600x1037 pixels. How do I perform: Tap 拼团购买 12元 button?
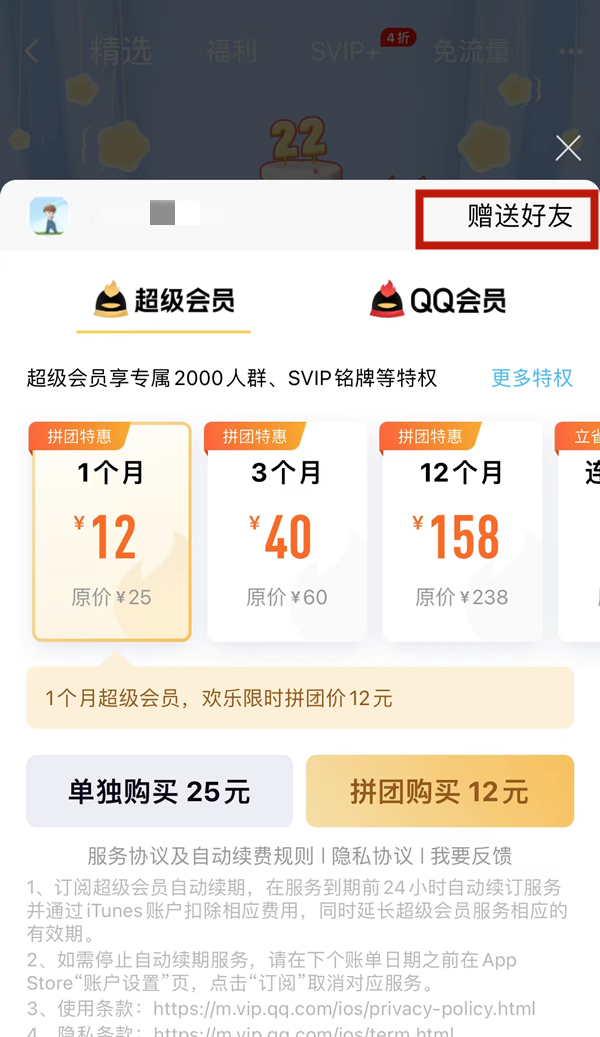click(x=440, y=792)
